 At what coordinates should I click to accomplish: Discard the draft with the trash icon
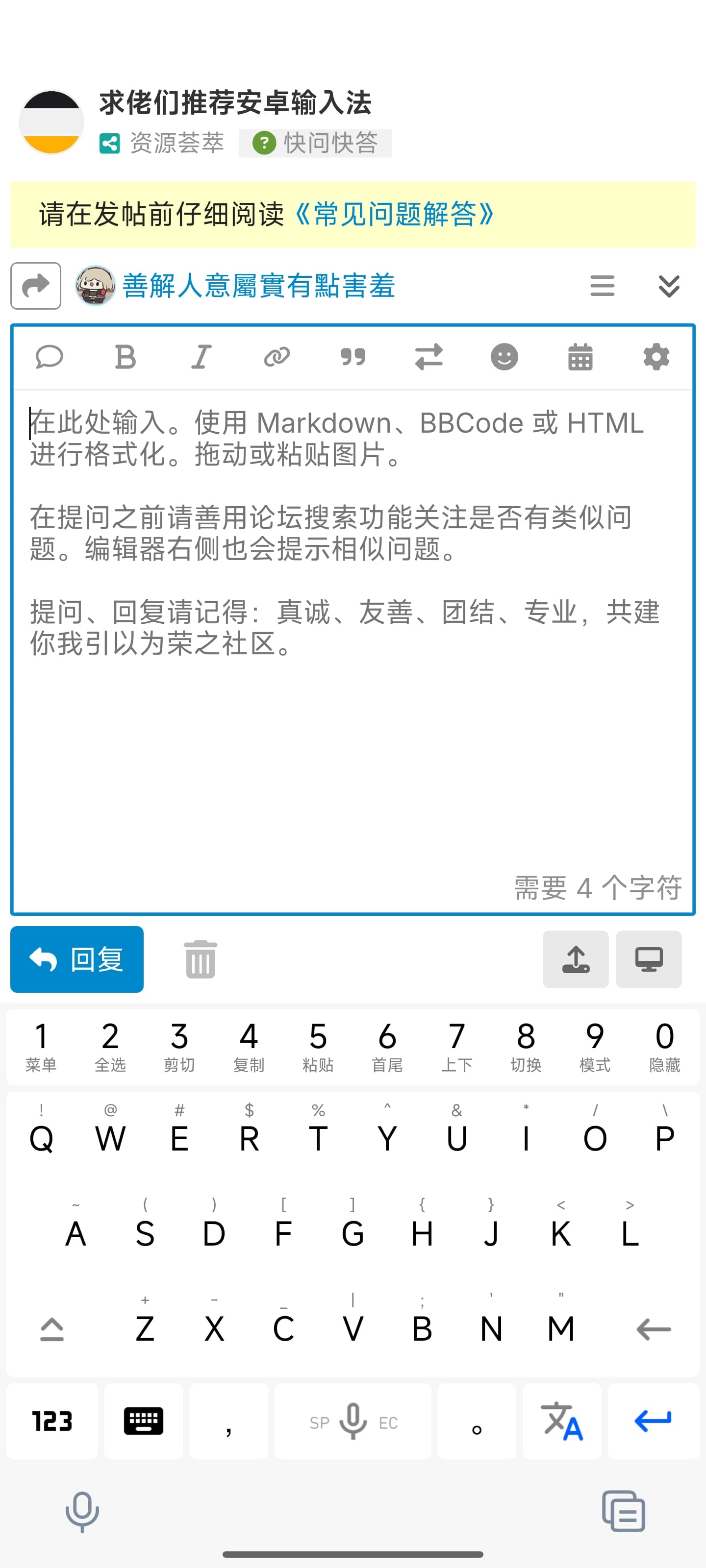click(201, 959)
